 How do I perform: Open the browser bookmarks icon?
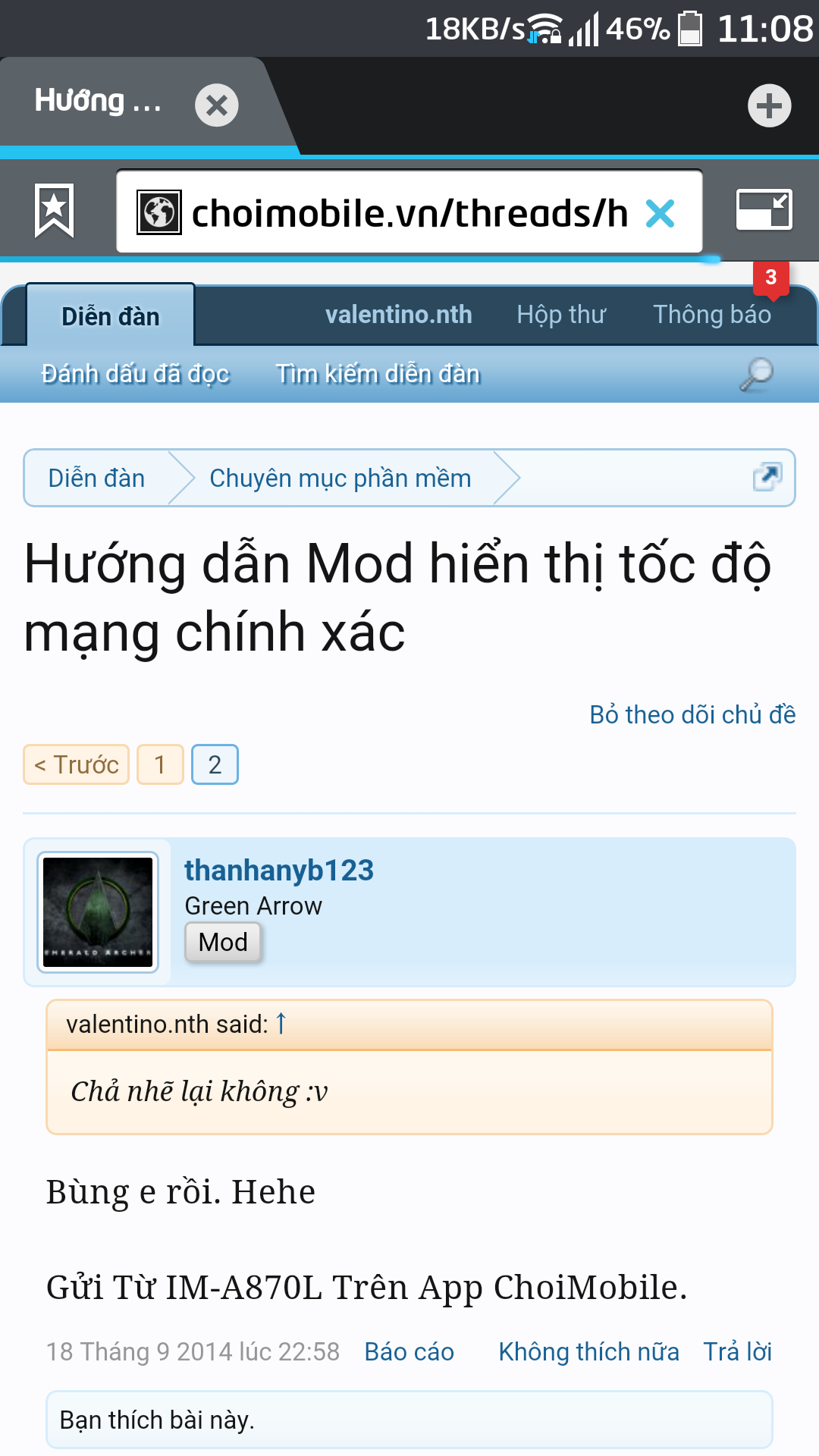click(x=55, y=211)
